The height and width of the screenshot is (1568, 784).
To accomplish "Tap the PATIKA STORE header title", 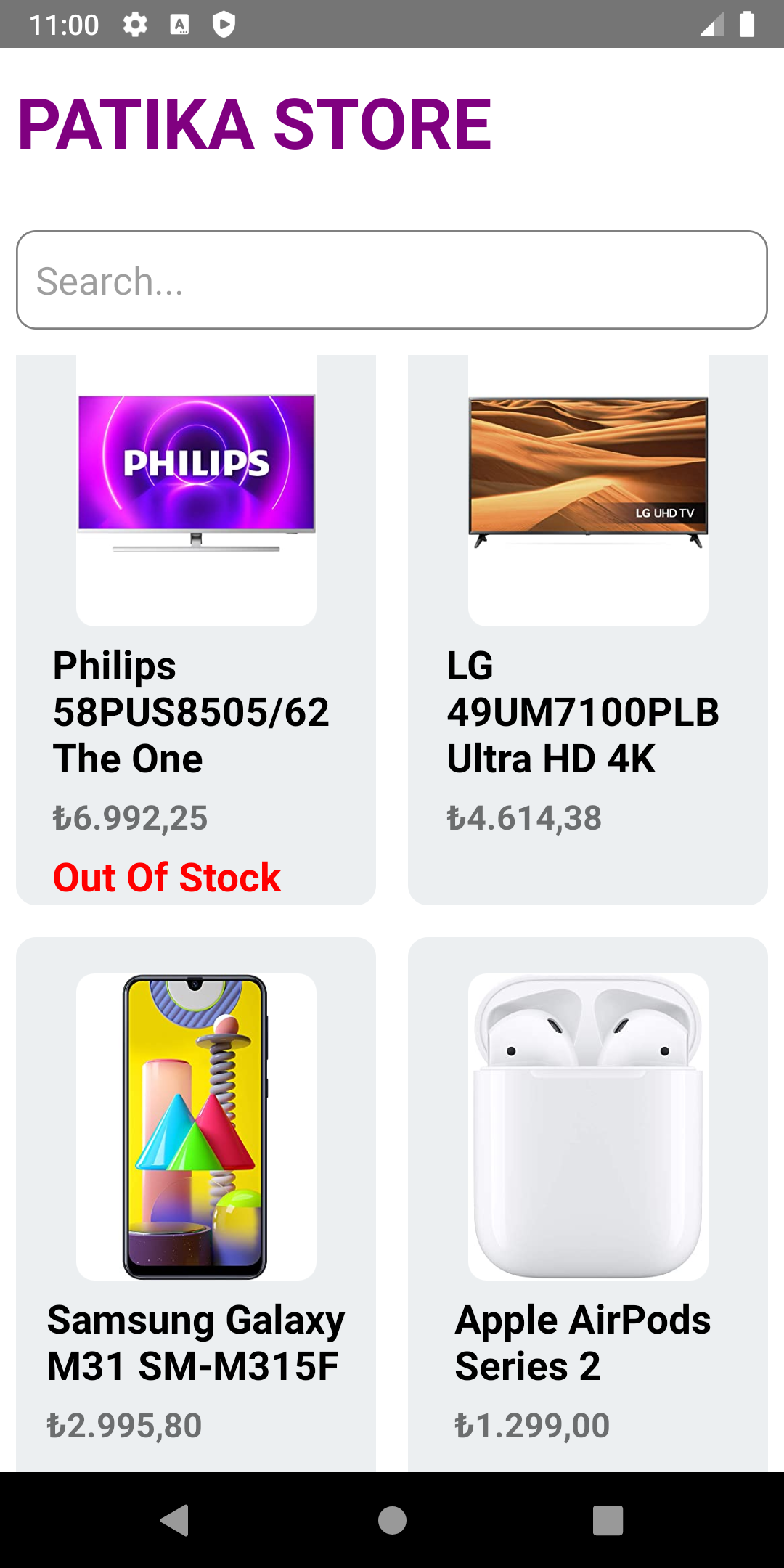I will (256, 122).
